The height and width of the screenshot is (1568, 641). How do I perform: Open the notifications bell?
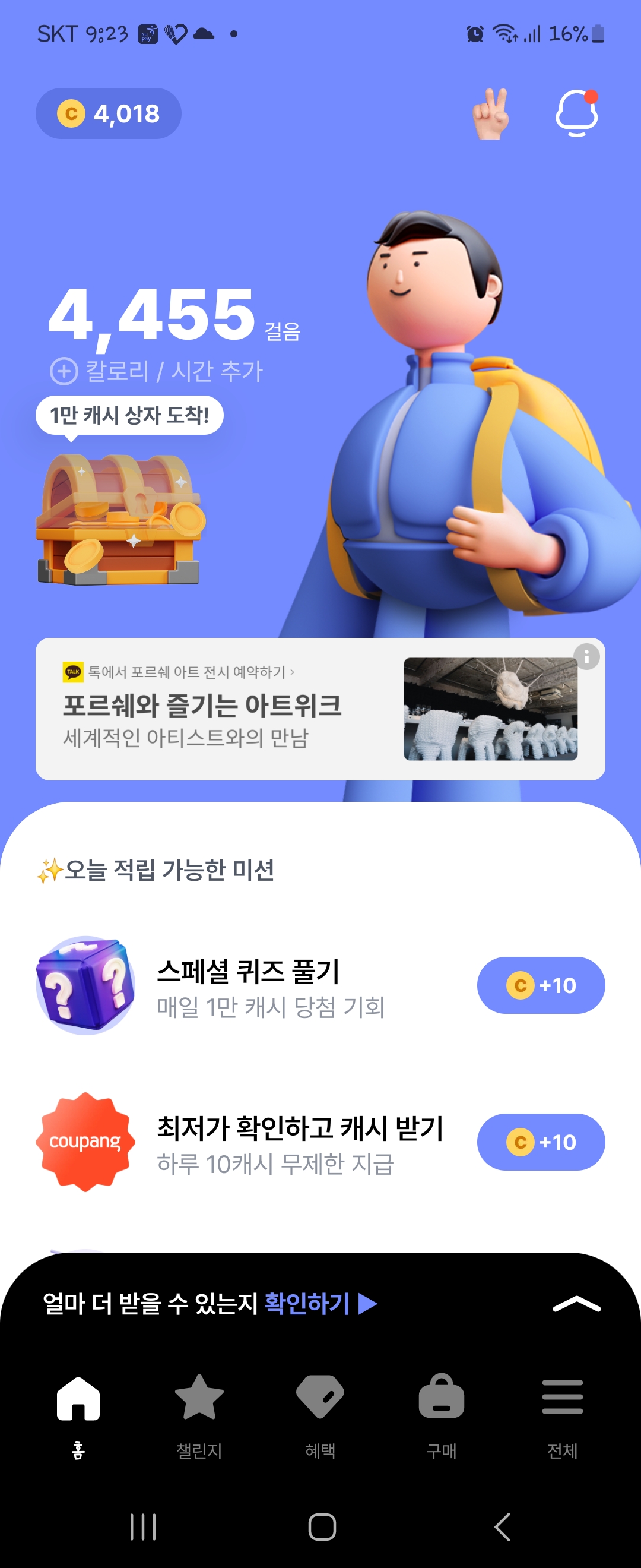pos(576,113)
